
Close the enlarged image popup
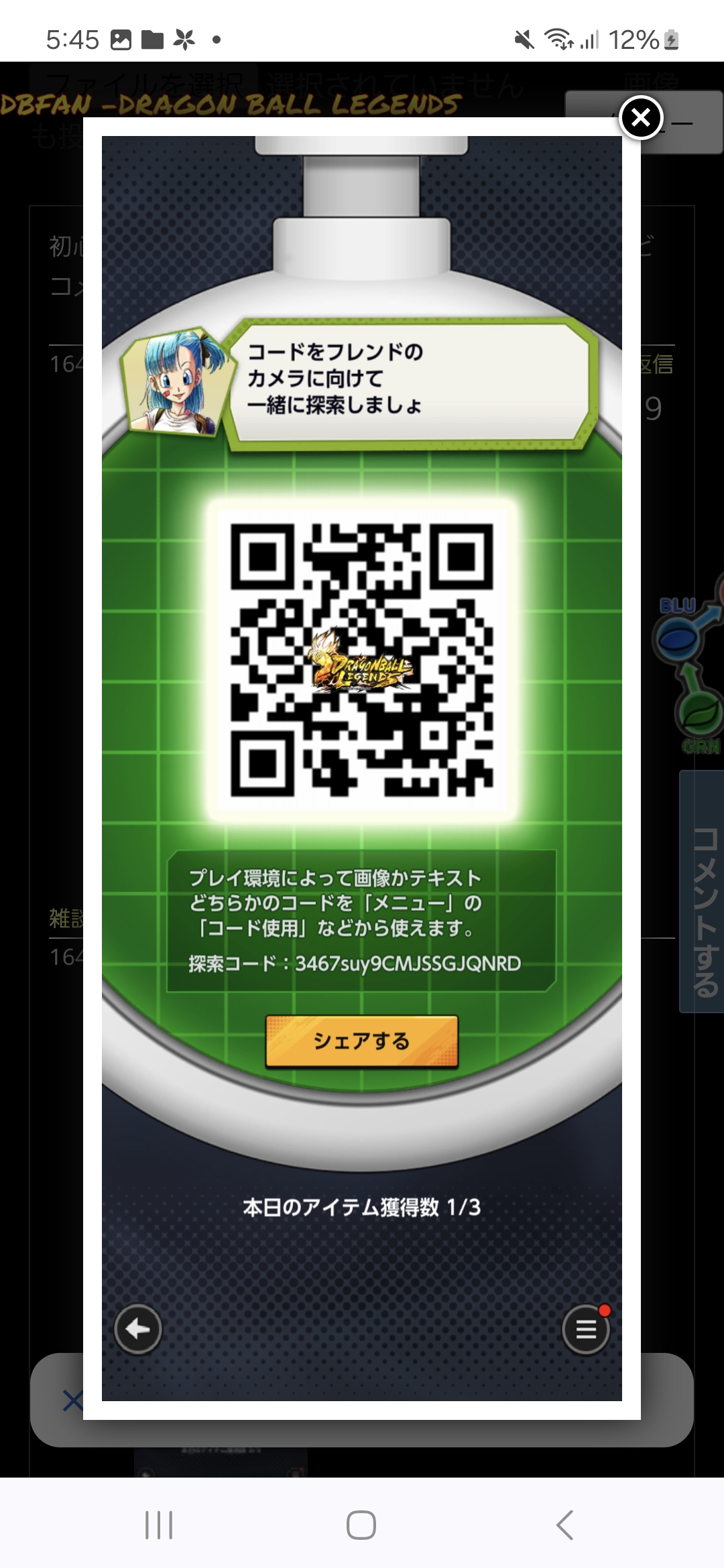(641, 118)
